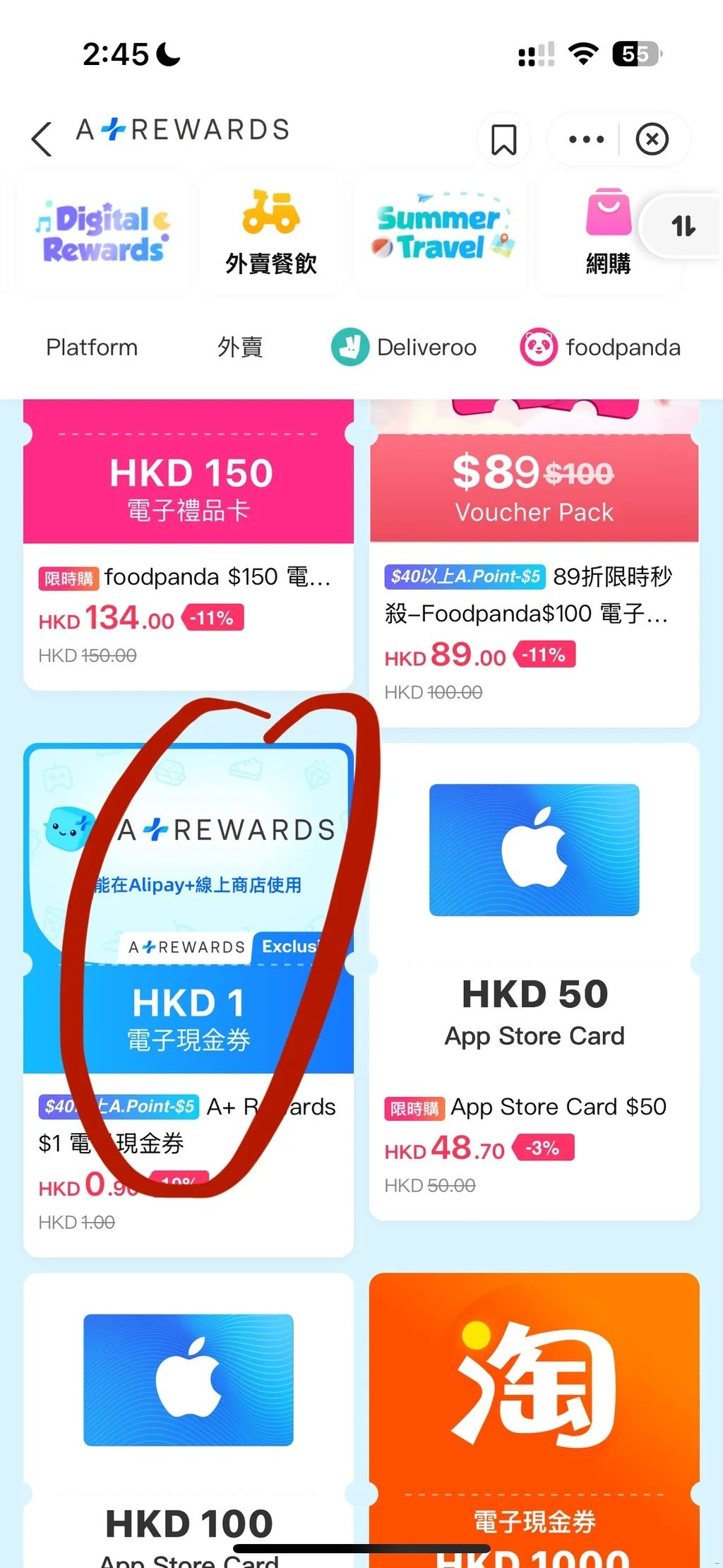Select the 外賣餐飲 category

point(271,233)
